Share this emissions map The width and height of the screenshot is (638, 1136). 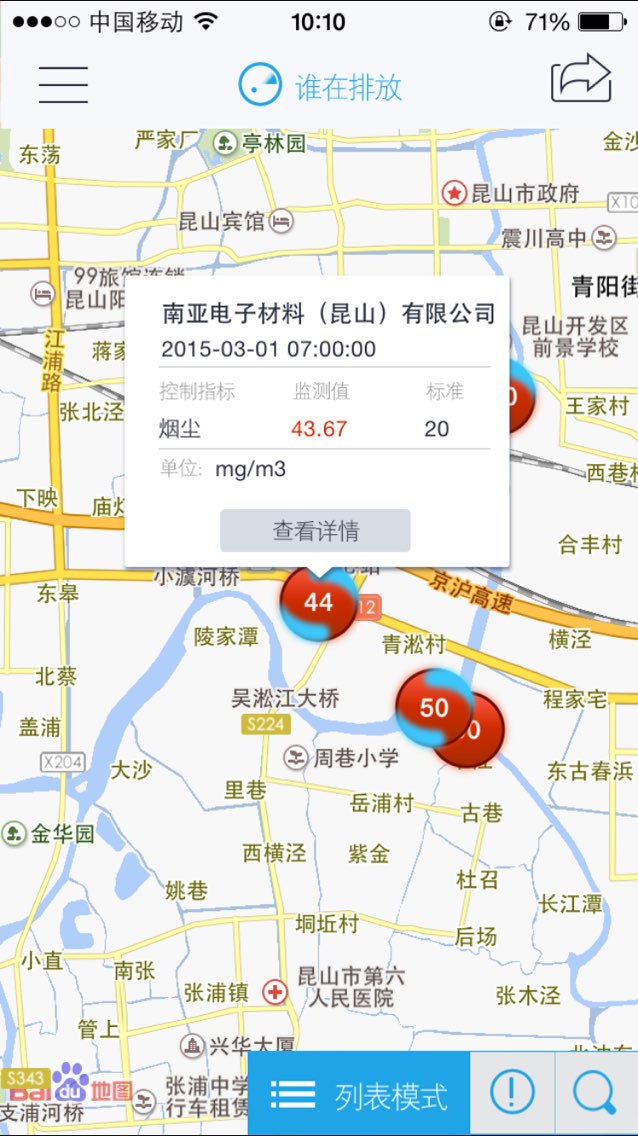point(582,78)
